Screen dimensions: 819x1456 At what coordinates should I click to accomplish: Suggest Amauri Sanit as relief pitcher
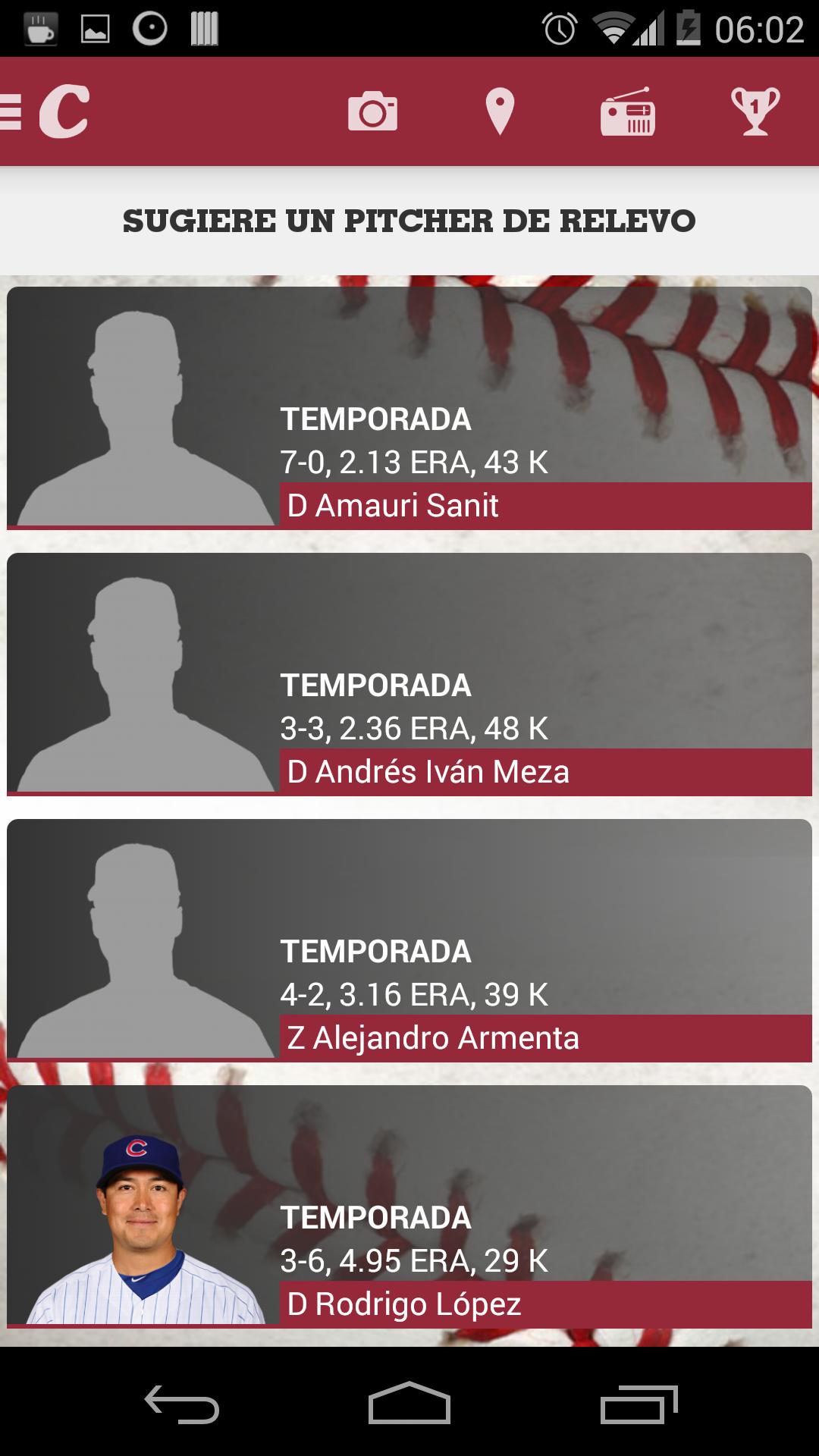tap(409, 408)
